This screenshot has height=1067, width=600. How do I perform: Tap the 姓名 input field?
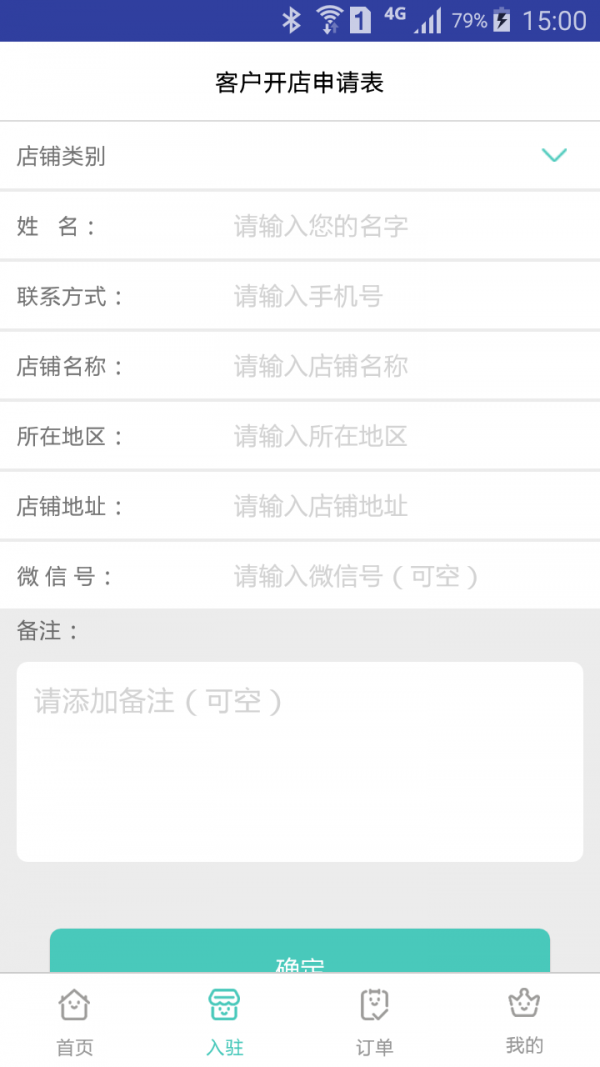[400, 226]
